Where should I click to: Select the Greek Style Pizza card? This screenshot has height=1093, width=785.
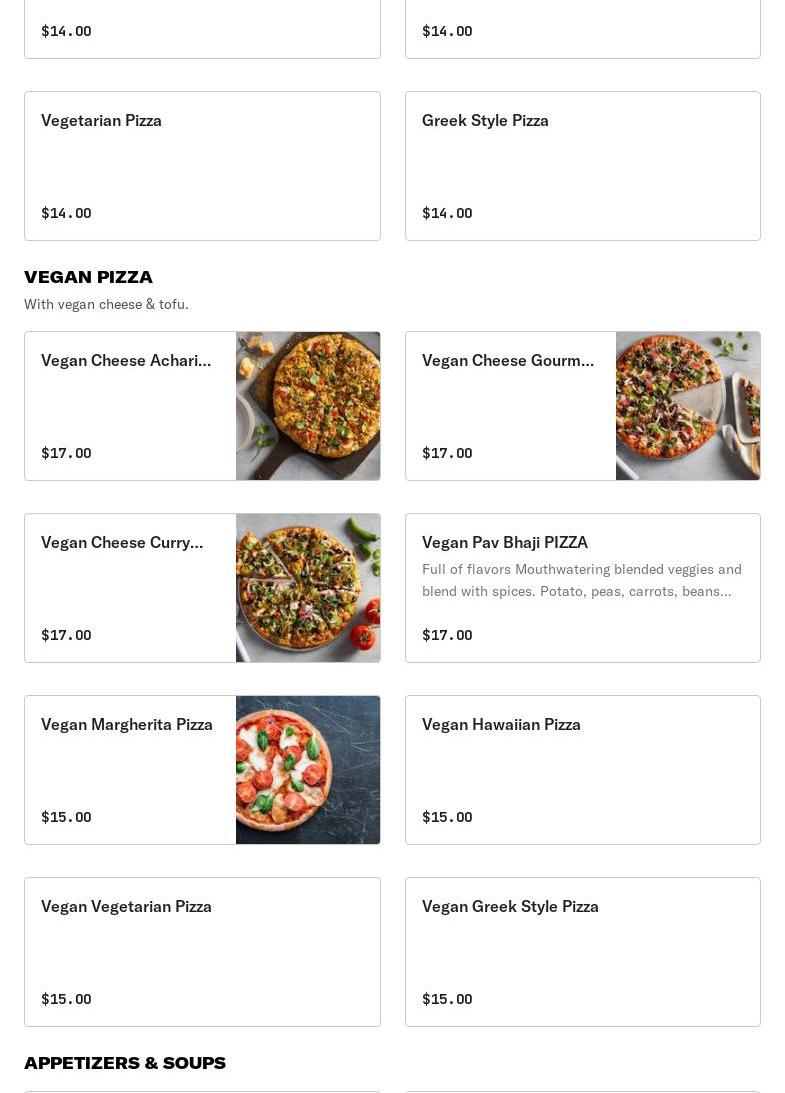[582, 166]
